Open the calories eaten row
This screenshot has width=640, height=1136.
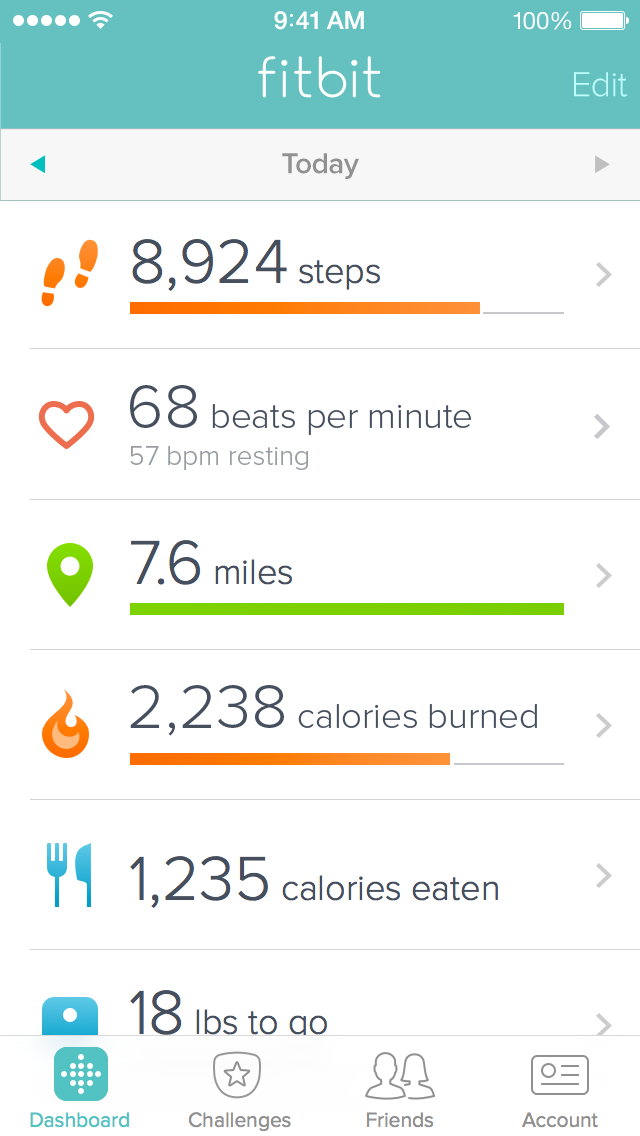[x=320, y=875]
